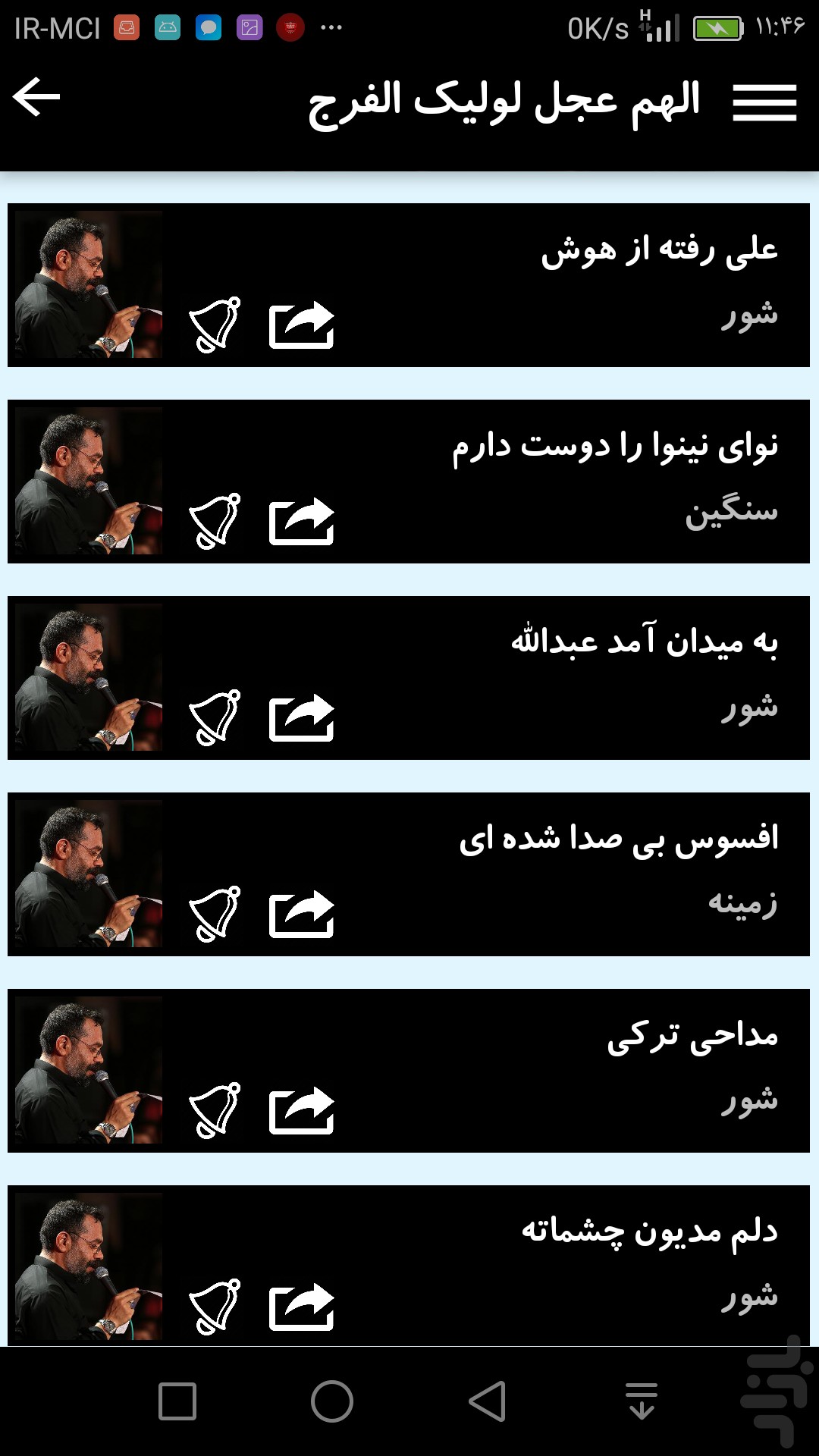Share به میدان آمد عبدالله
The height and width of the screenshot is (1456, 819).
[x=302, y=718]
